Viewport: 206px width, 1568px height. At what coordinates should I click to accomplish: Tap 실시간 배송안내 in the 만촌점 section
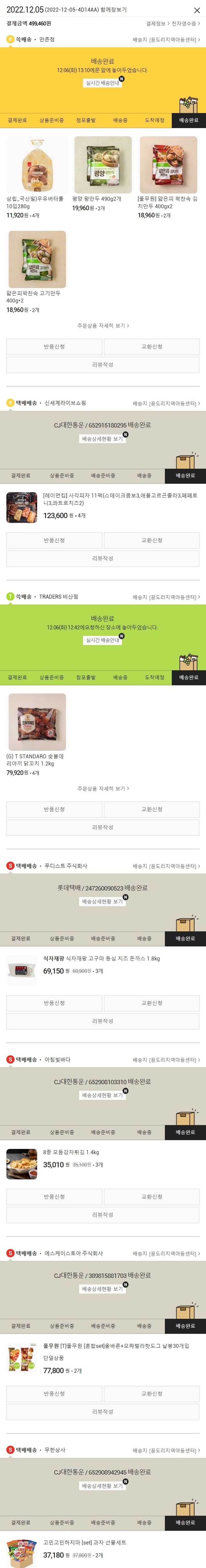pos(102,83)
